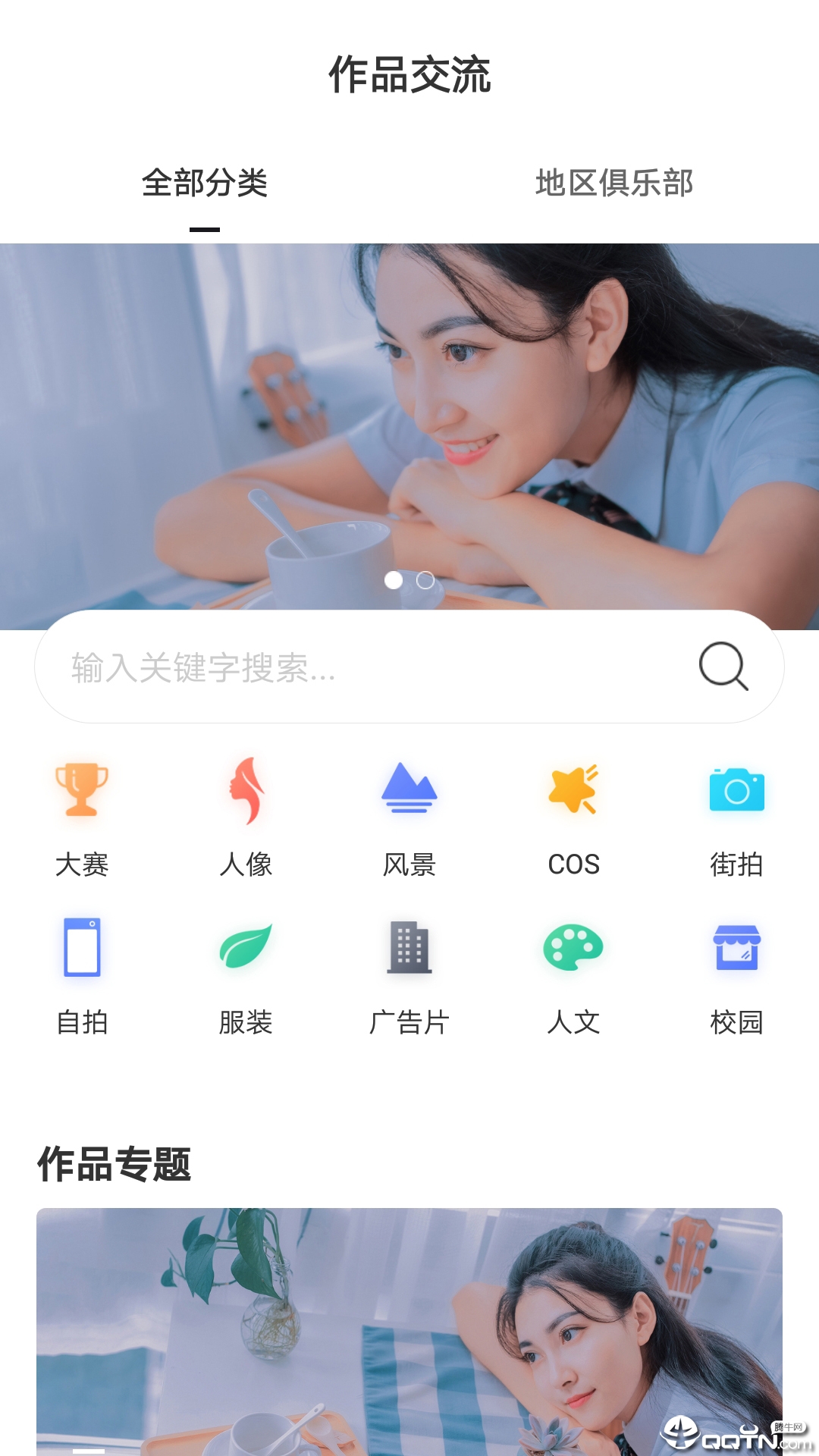Select the 广告片 category
819x1456 pixels.
(x=409, y=977)
